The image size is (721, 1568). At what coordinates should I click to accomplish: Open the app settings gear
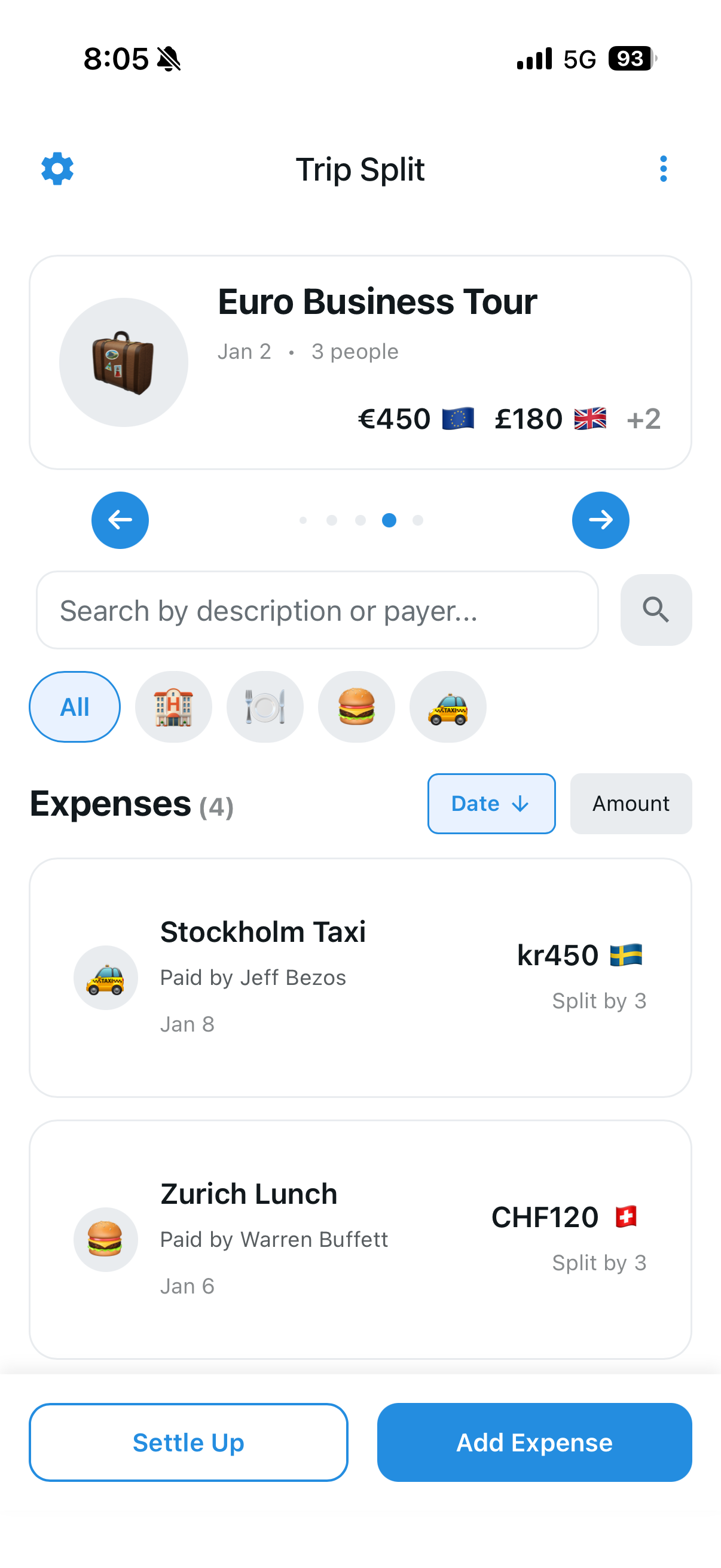point(57,169)
